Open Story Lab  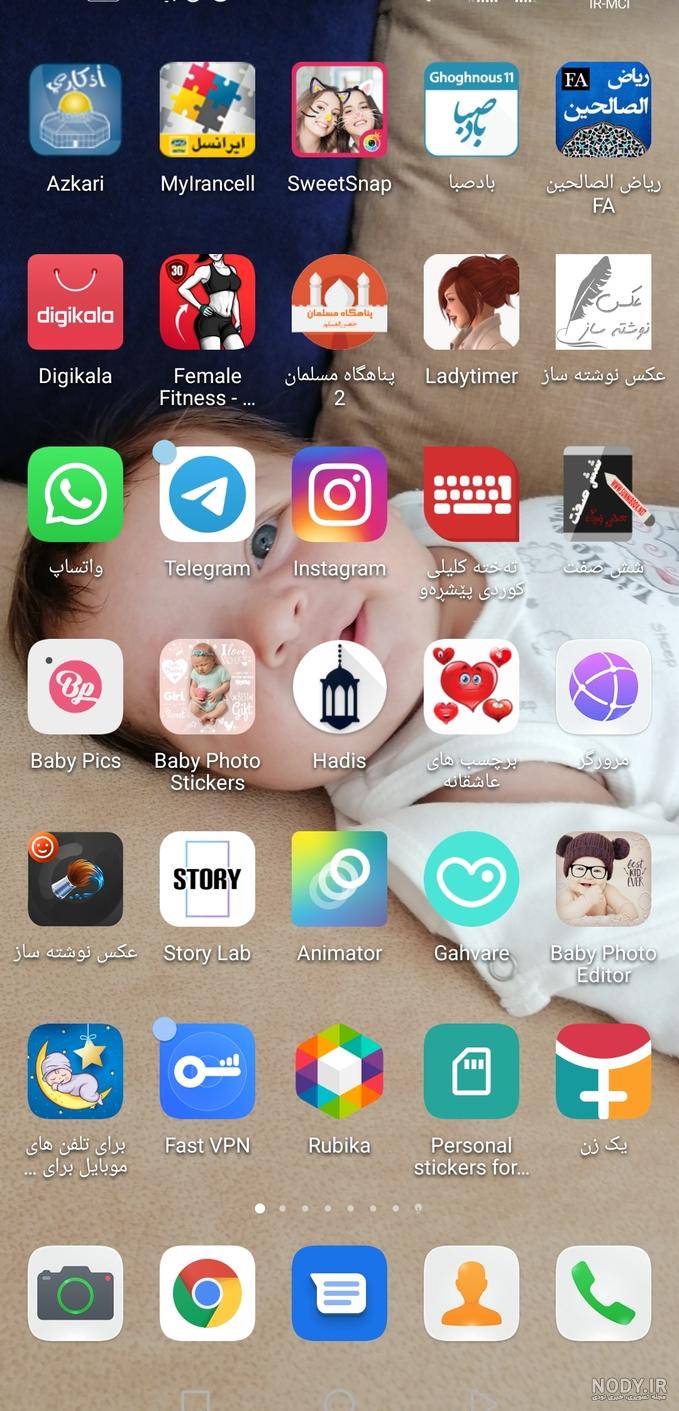pyautogui.click(x=207, y=879)
